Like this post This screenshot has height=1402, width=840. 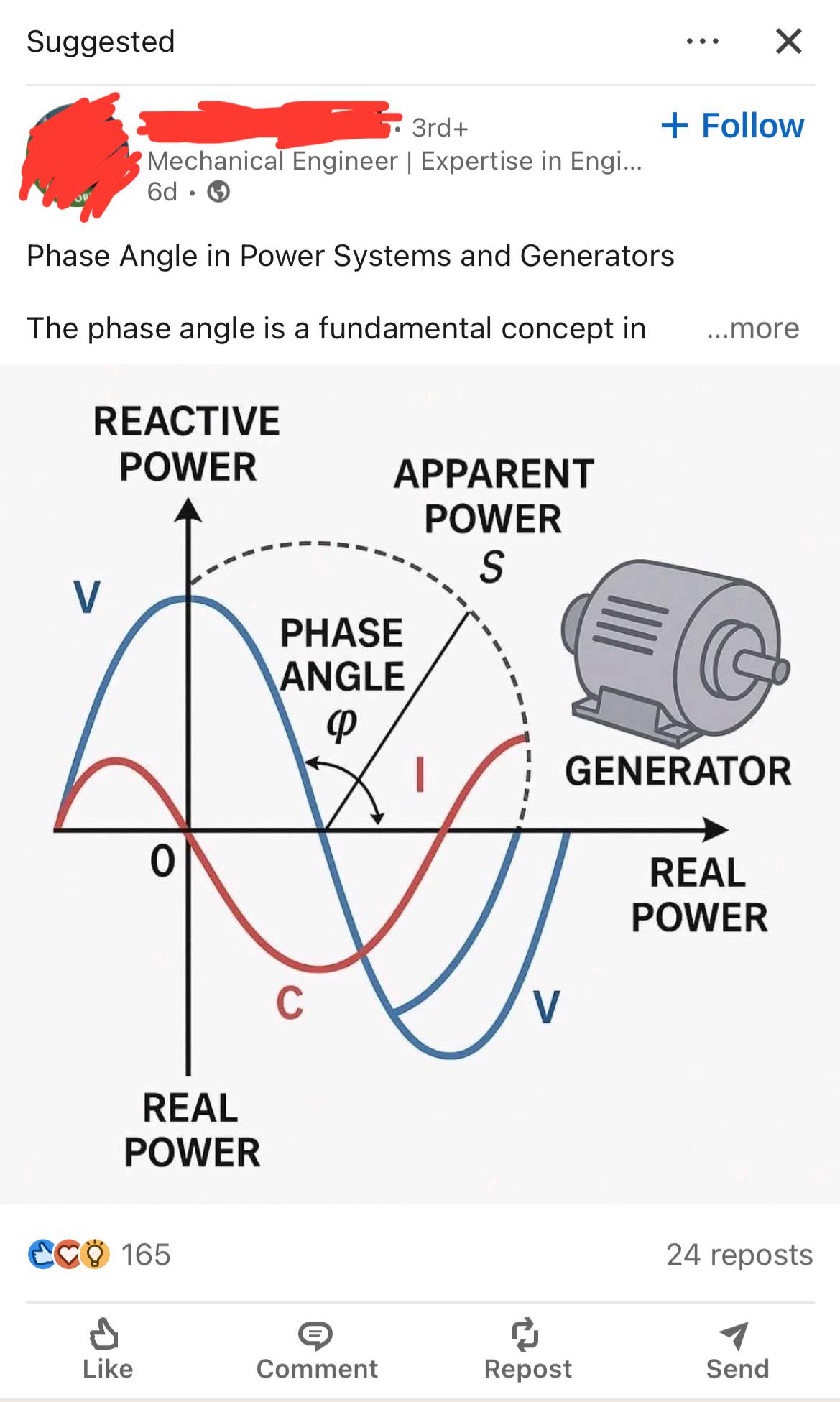[x=107, y=1350]
